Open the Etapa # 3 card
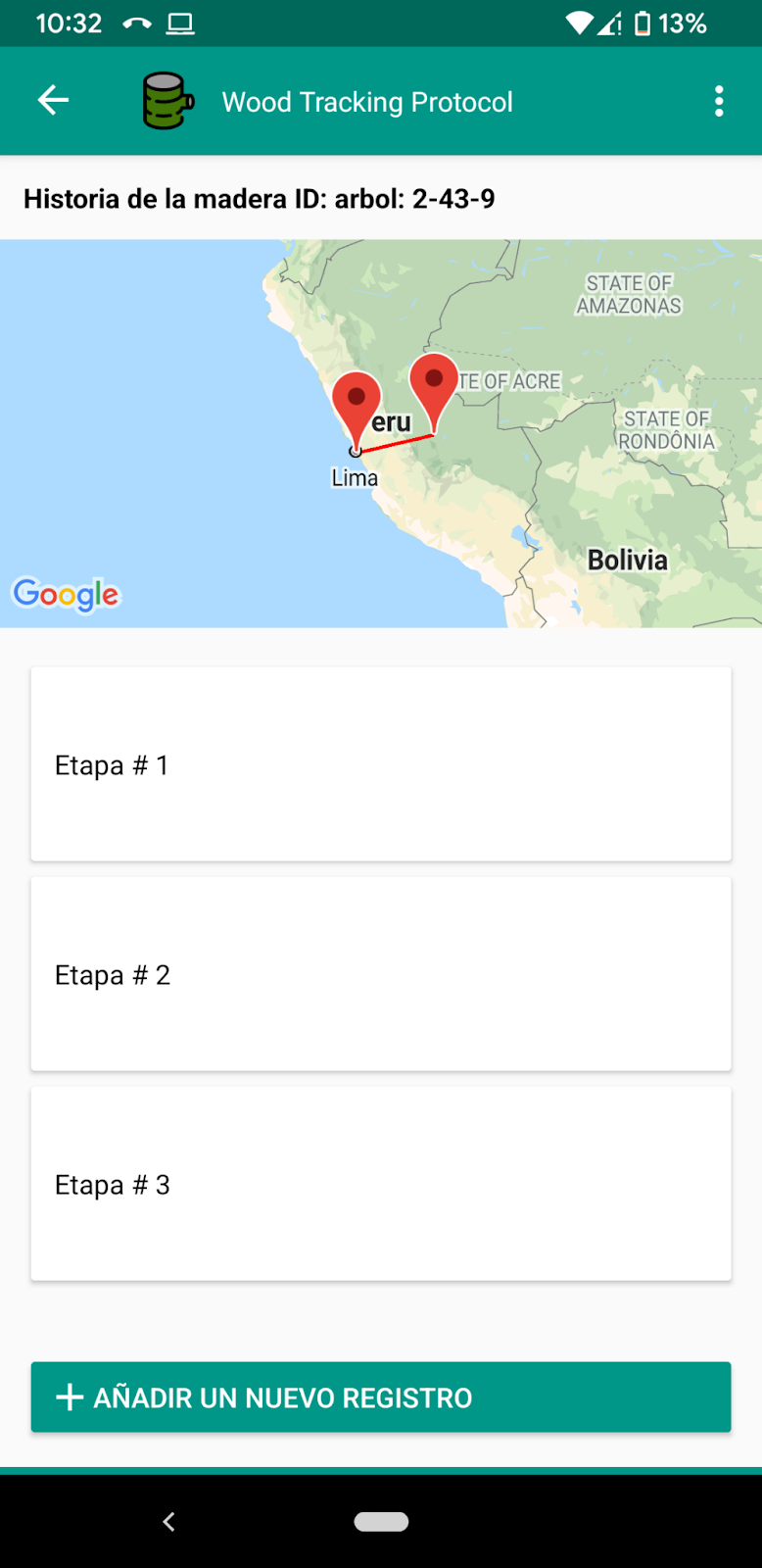The height and width of the screenshot is (1568, 762). click(381, 1184)
